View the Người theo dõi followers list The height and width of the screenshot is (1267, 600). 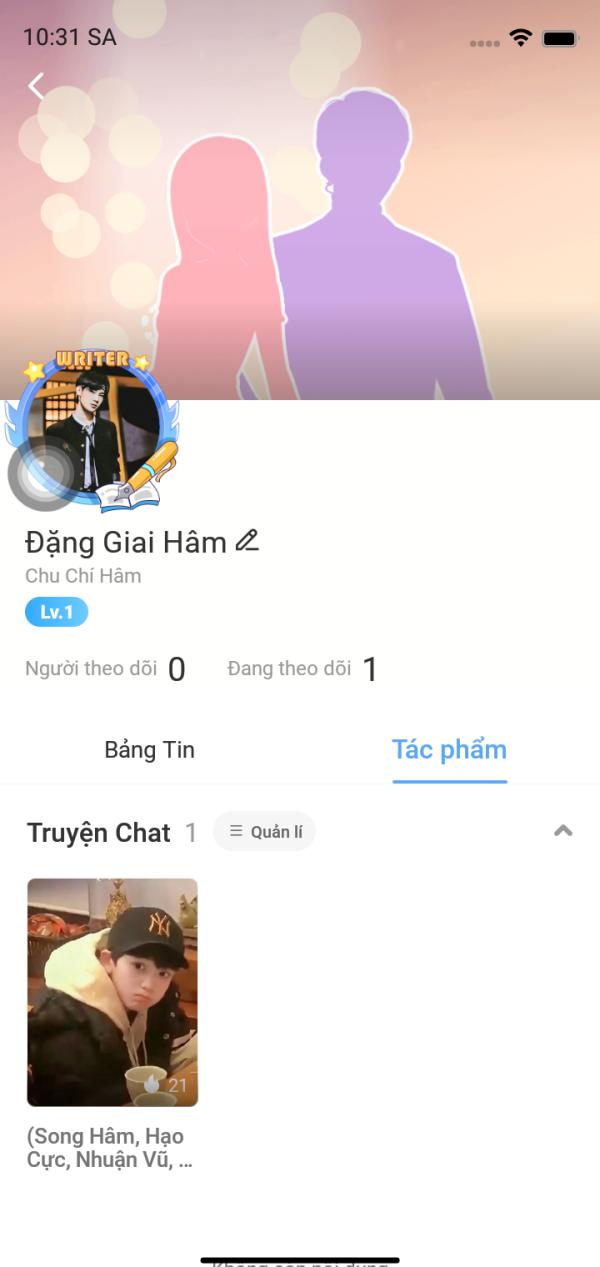(x=105, y=669)
